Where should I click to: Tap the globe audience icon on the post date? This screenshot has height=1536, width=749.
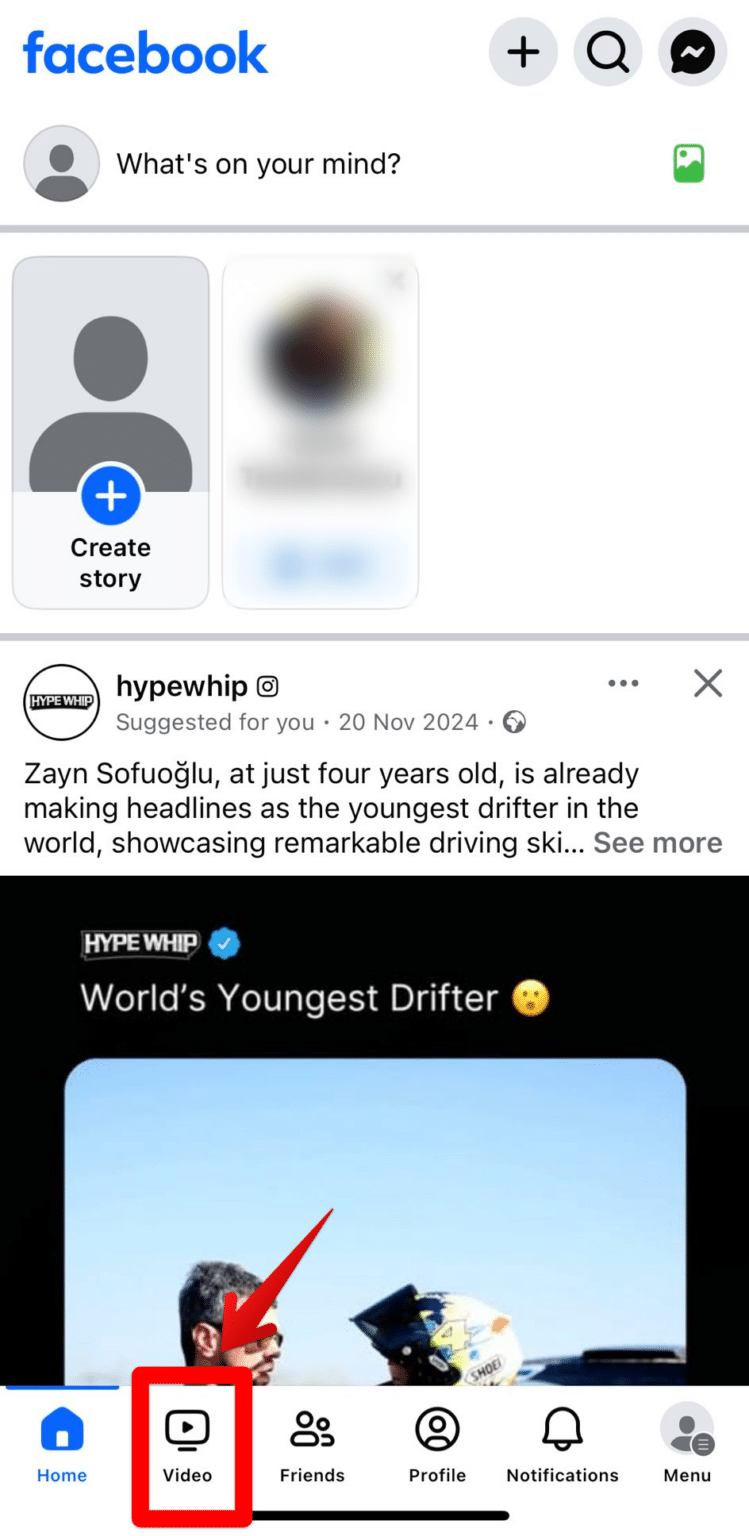pyautogui.click(x=514, y=722)
